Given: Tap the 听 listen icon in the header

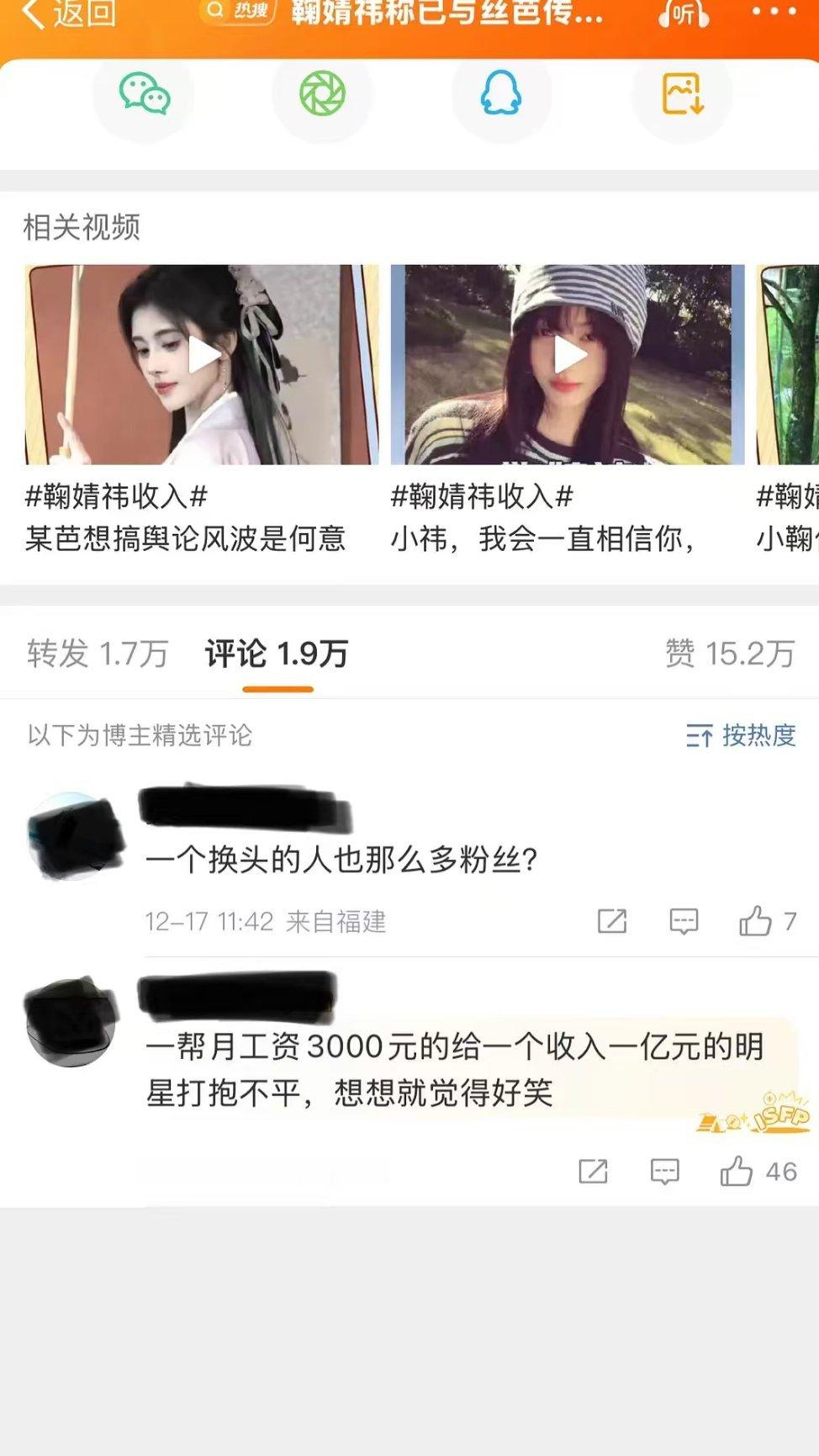Looking at the screenshot, I should 683,14.
